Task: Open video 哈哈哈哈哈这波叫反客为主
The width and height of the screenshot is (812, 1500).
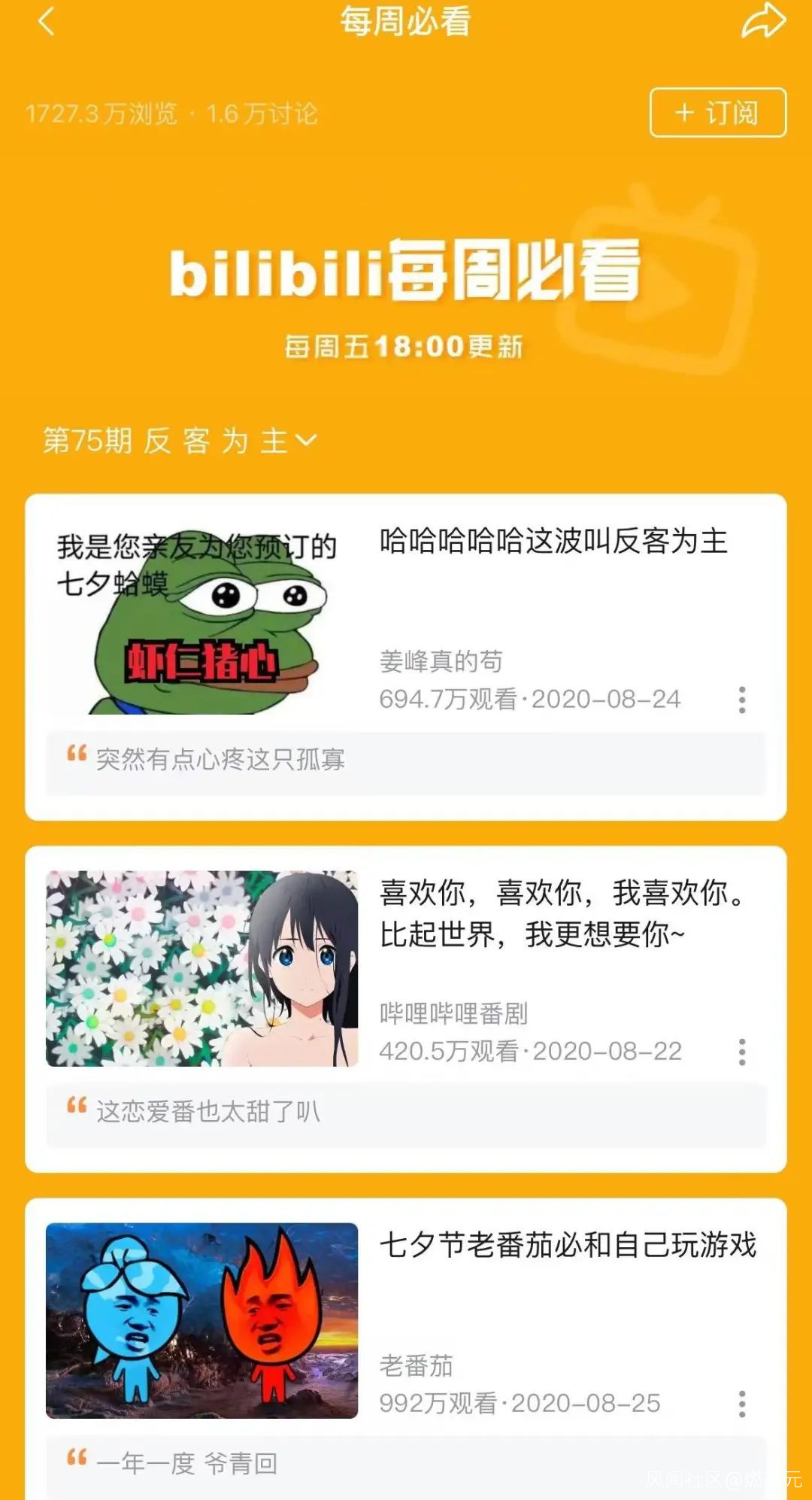Action: coord(553,542)
